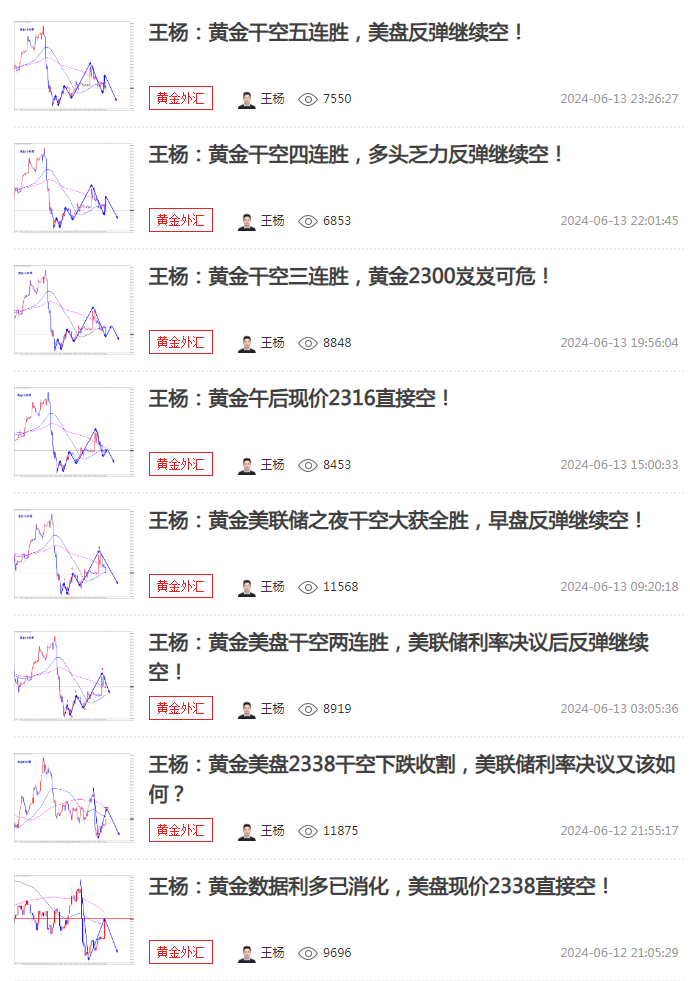The width and height of the screenshot is (690, 981).
Task: Open article 黄金干空四连胜，多头乏力反弹继续空
Action: tap(356, 155)
